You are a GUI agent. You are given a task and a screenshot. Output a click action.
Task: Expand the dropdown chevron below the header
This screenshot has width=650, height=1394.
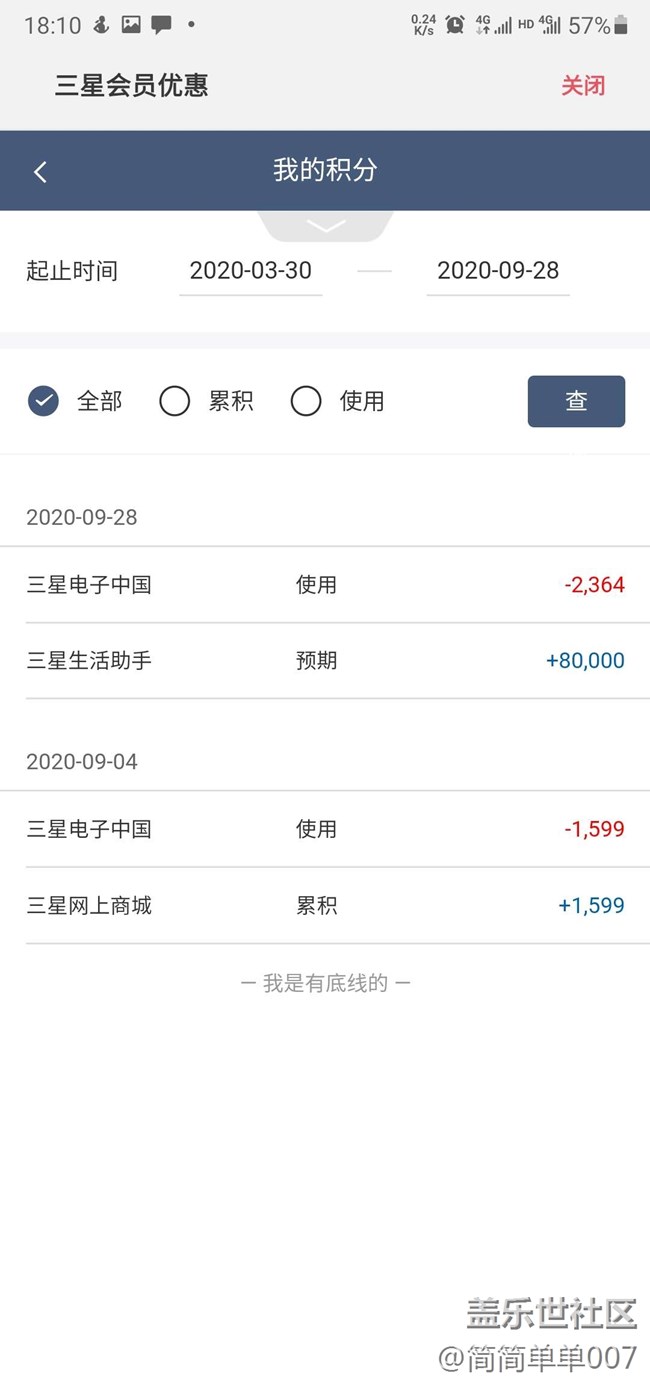tap(325, 226)
